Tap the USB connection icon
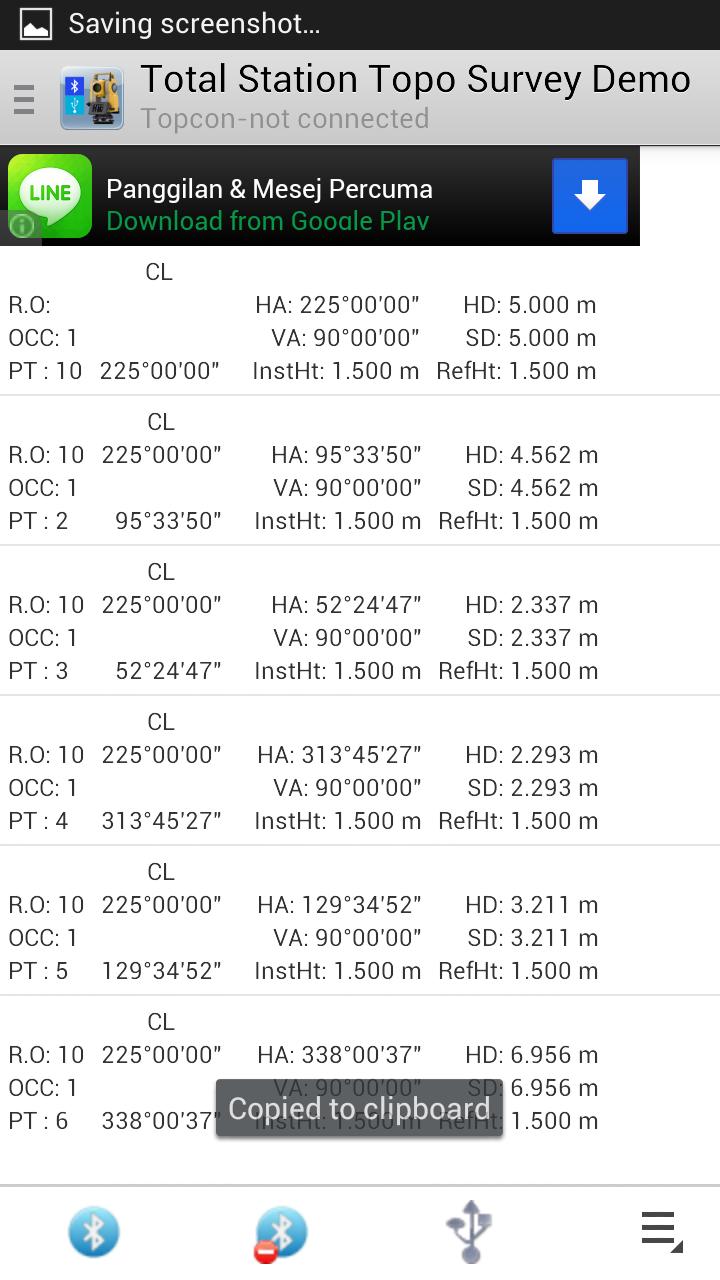720x1280 pixels. 469,1231
